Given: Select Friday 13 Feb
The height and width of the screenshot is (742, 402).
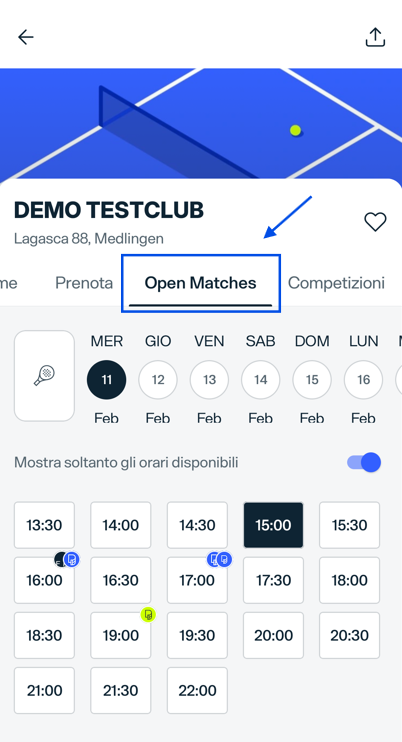Looking at the screenshot, I should click(209, 380).
